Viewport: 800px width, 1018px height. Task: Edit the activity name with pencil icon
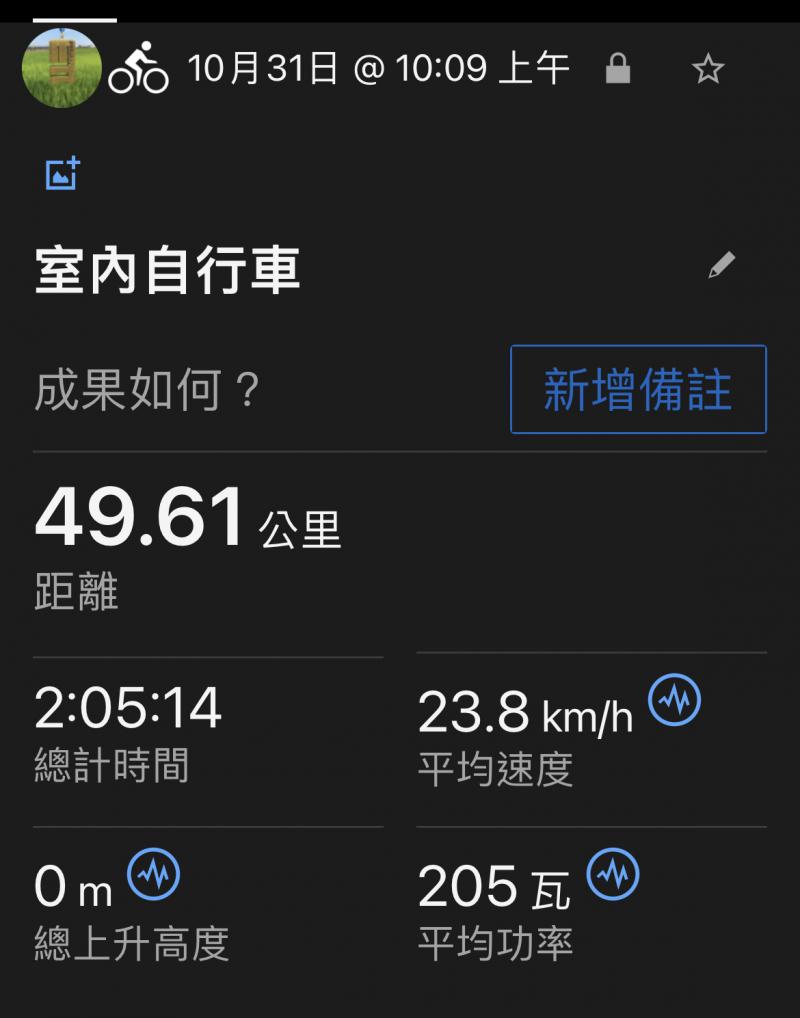coord(721,265)
